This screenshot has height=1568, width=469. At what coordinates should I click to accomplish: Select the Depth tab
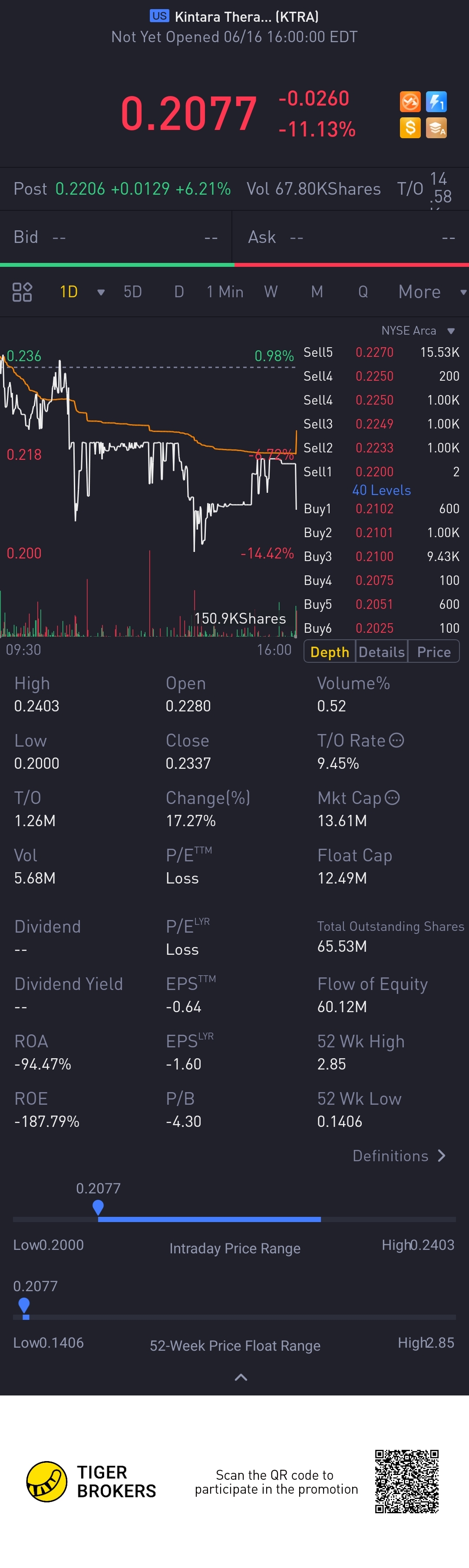click(330, 652)
